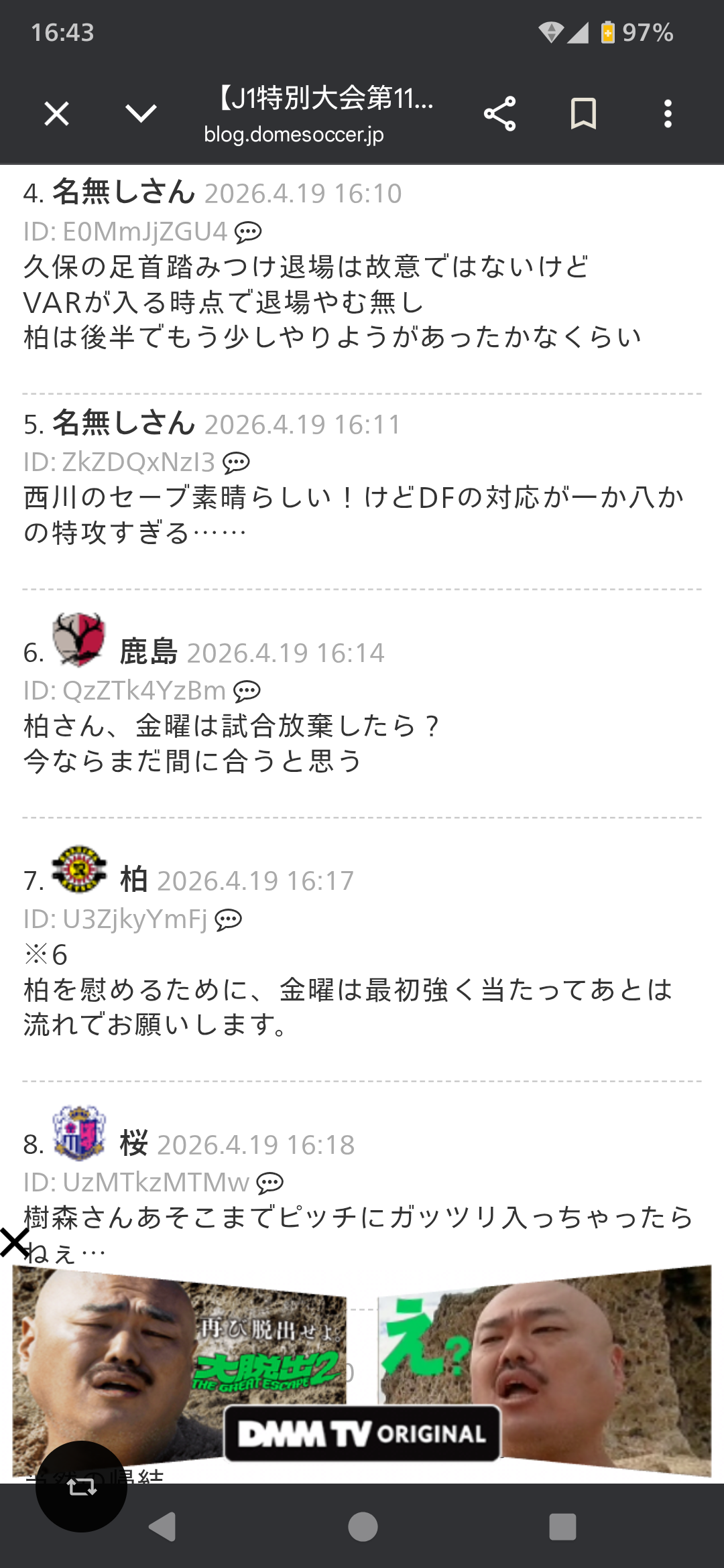Minimize the browser with the down chevron
Screen dimensions: 724x1568
tap(141, 114)
